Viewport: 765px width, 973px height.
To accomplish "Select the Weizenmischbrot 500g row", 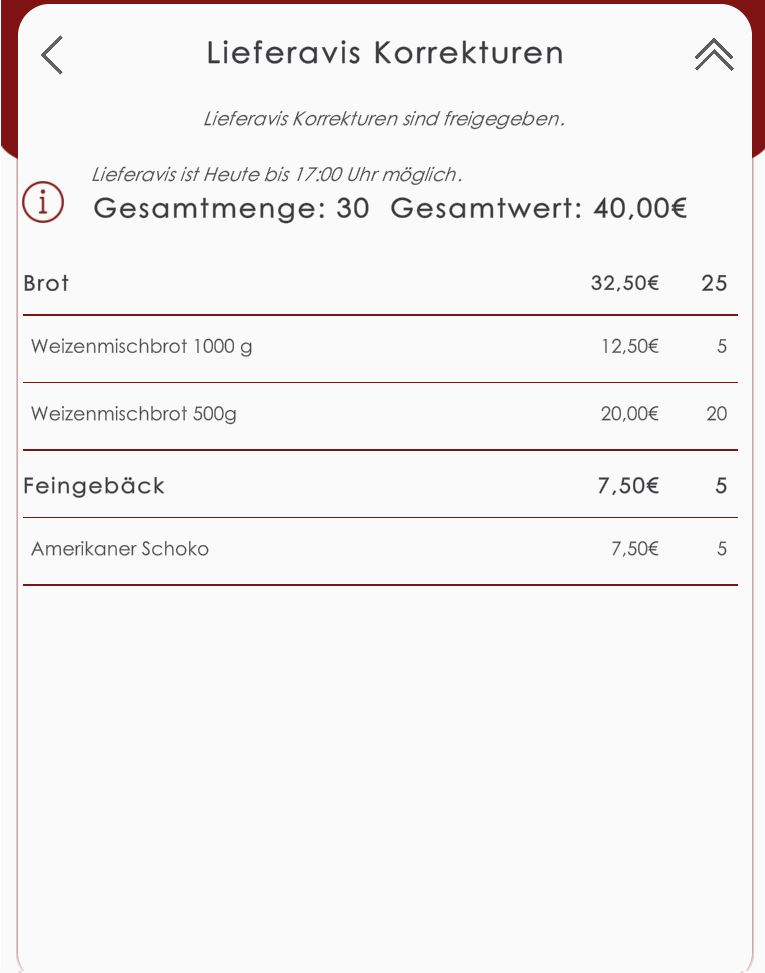I will click(x=380, y=414).
